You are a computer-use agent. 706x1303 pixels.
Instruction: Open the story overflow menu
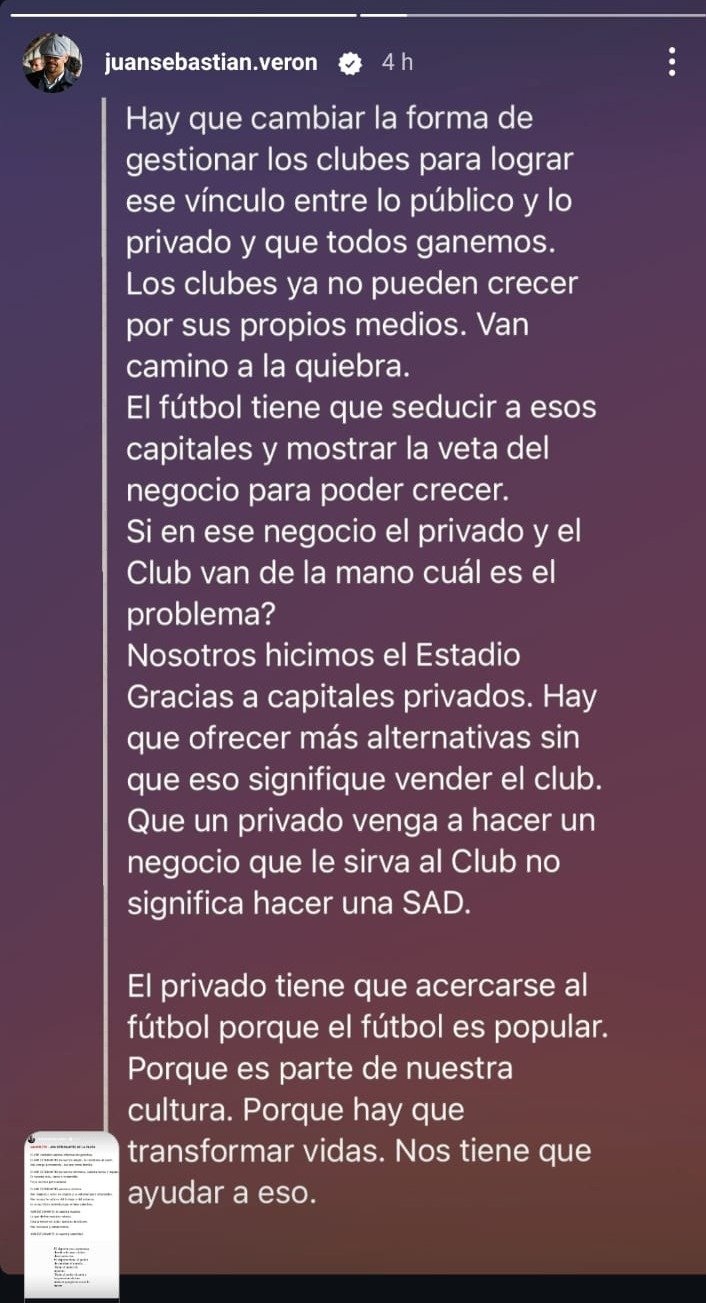click(x=672, y=62)
